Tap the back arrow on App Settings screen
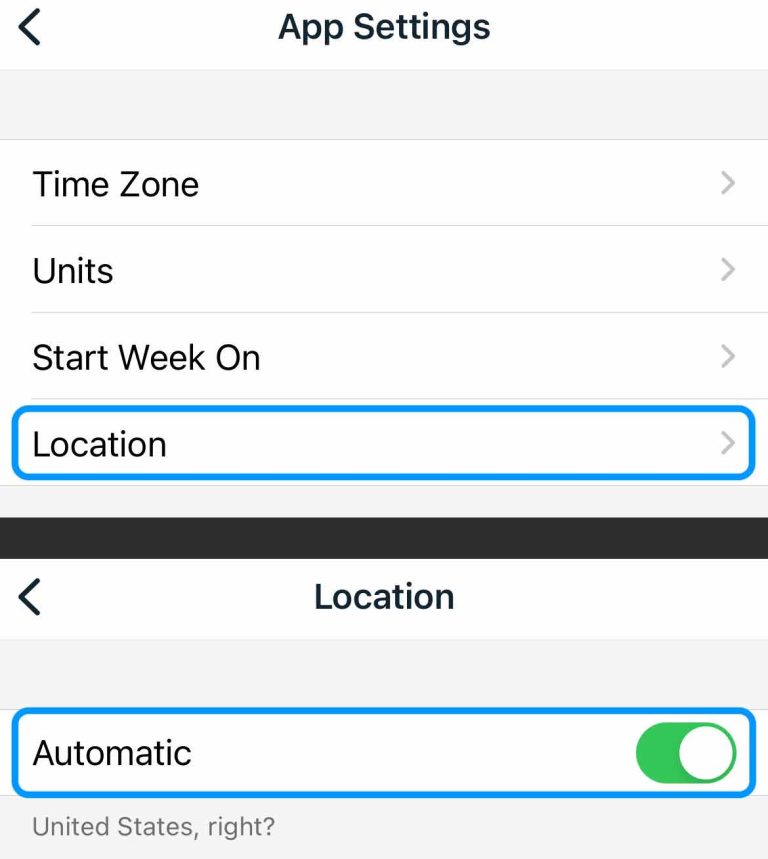Image resolution: width=768 pixels, height=859 pixels. [28, 27]
